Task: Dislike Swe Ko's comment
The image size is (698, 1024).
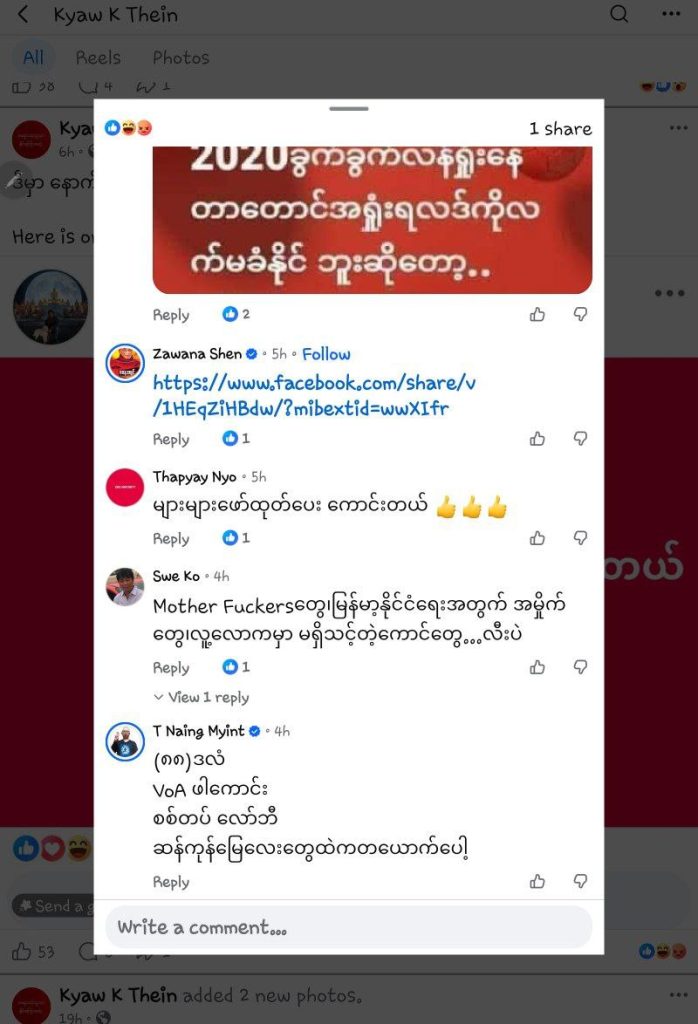Action: coord(580,667)
